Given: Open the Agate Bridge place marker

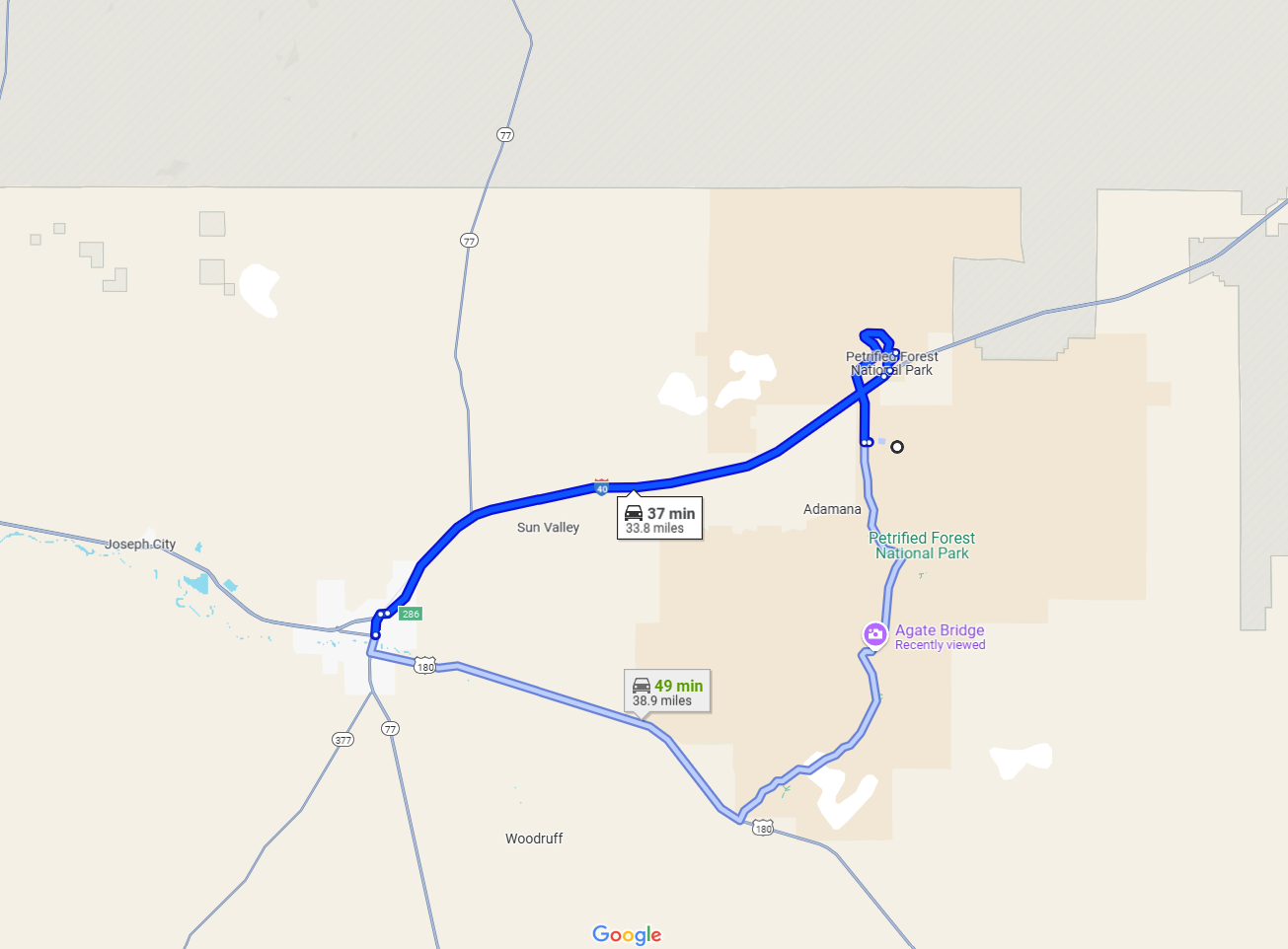Looking at the screenshot, I should [x=874, y=634].
